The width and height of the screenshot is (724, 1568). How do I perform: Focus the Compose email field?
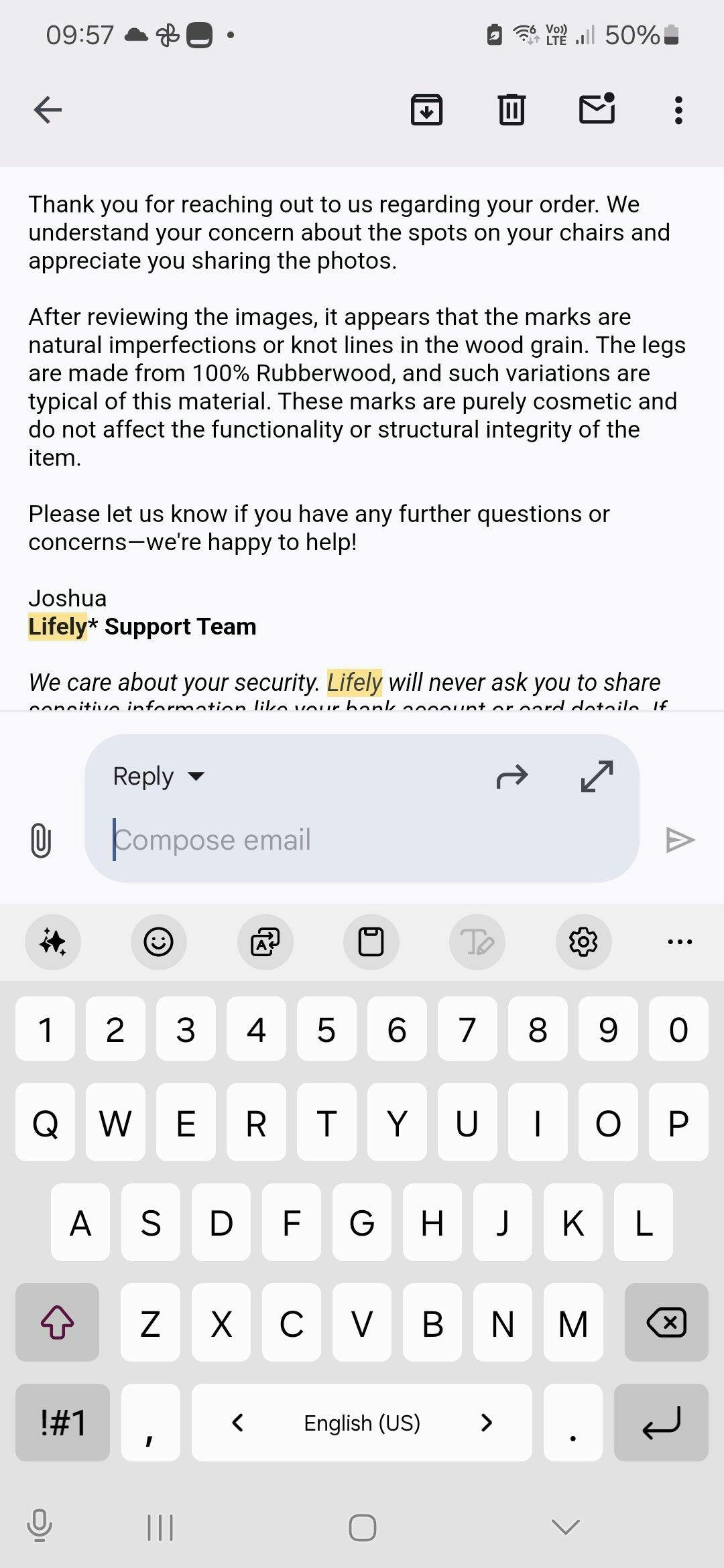tap(362, 840)
